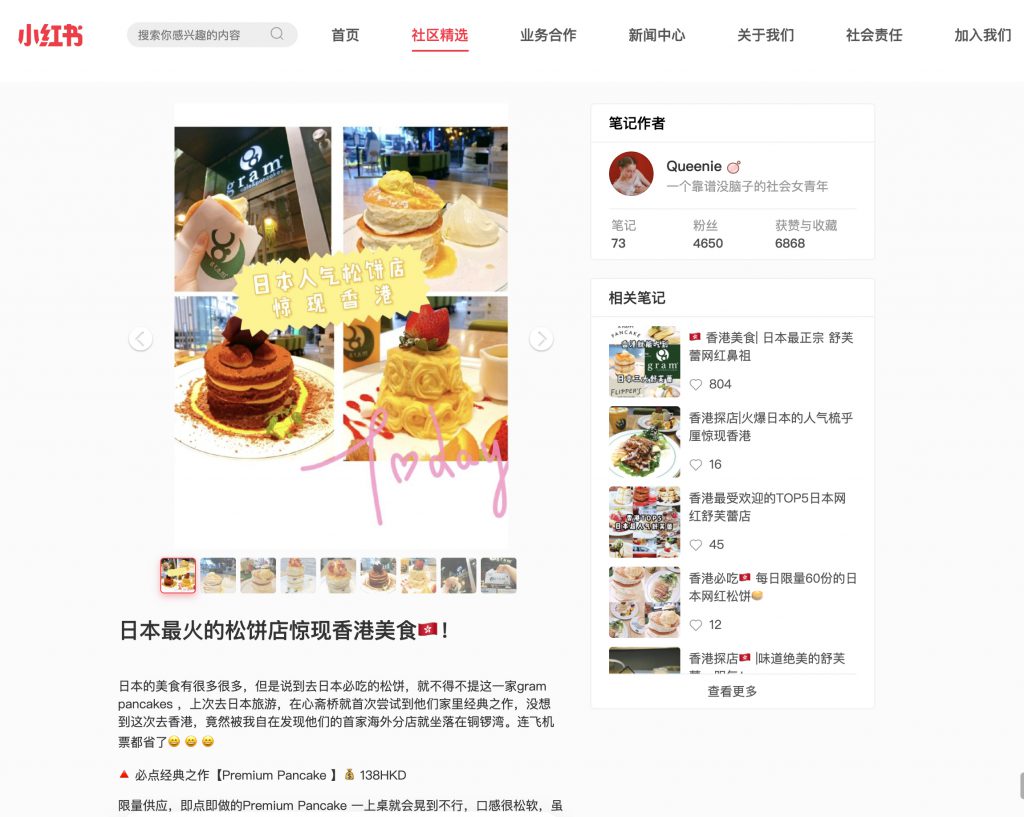Tap the magnifier icon in the search box

click(277, 34)
